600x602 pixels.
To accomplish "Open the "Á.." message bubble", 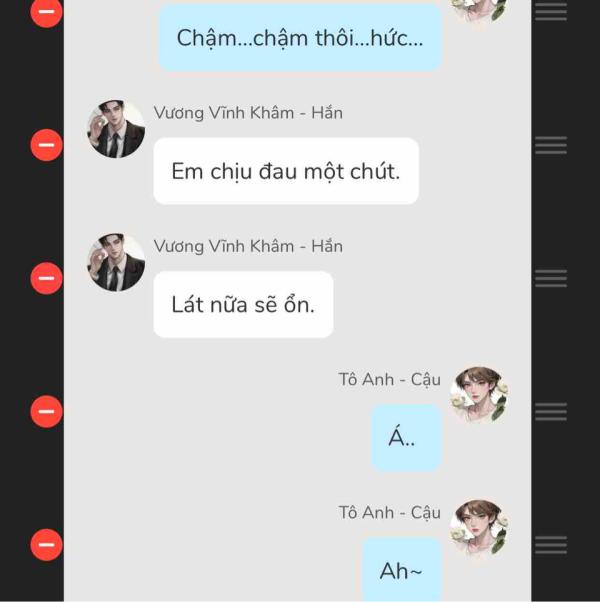I will pyautogui.click(x=406, y=438).
